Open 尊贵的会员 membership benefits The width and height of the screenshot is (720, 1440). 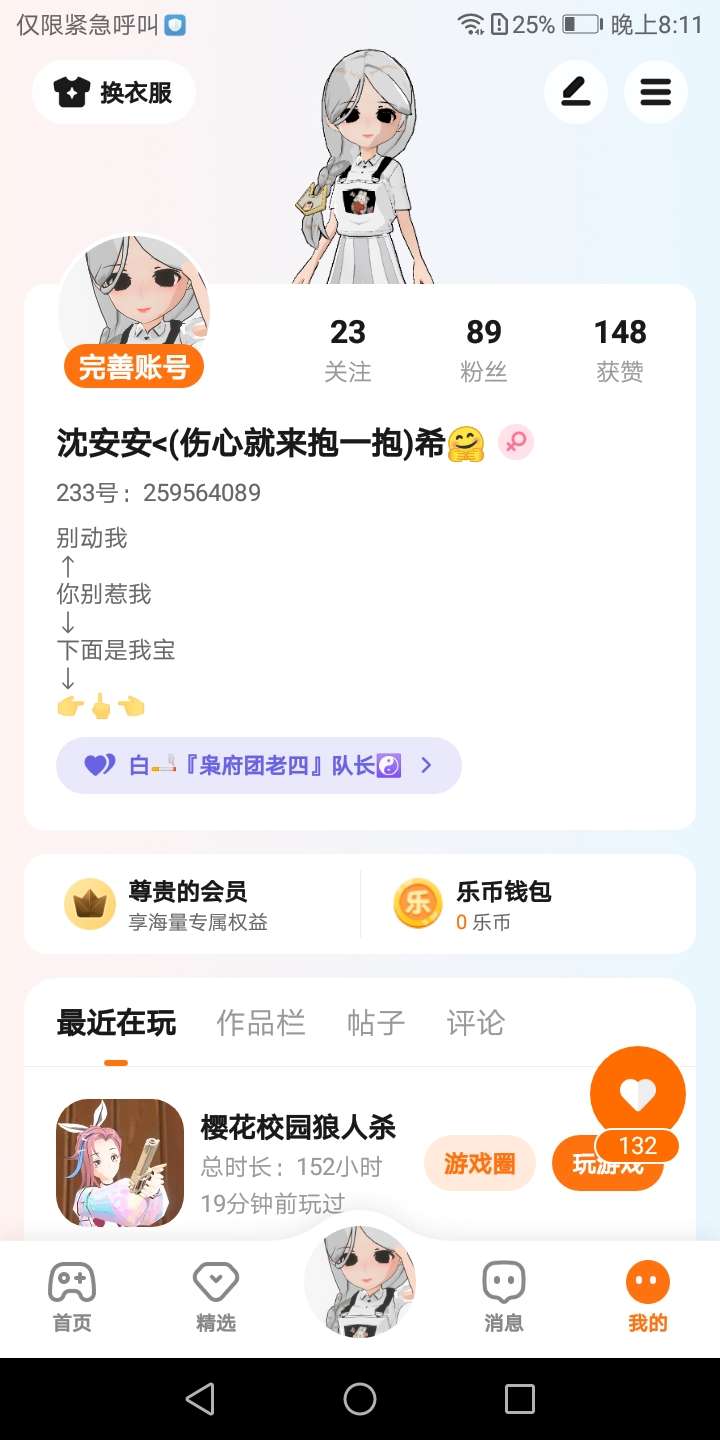point(192,904)
